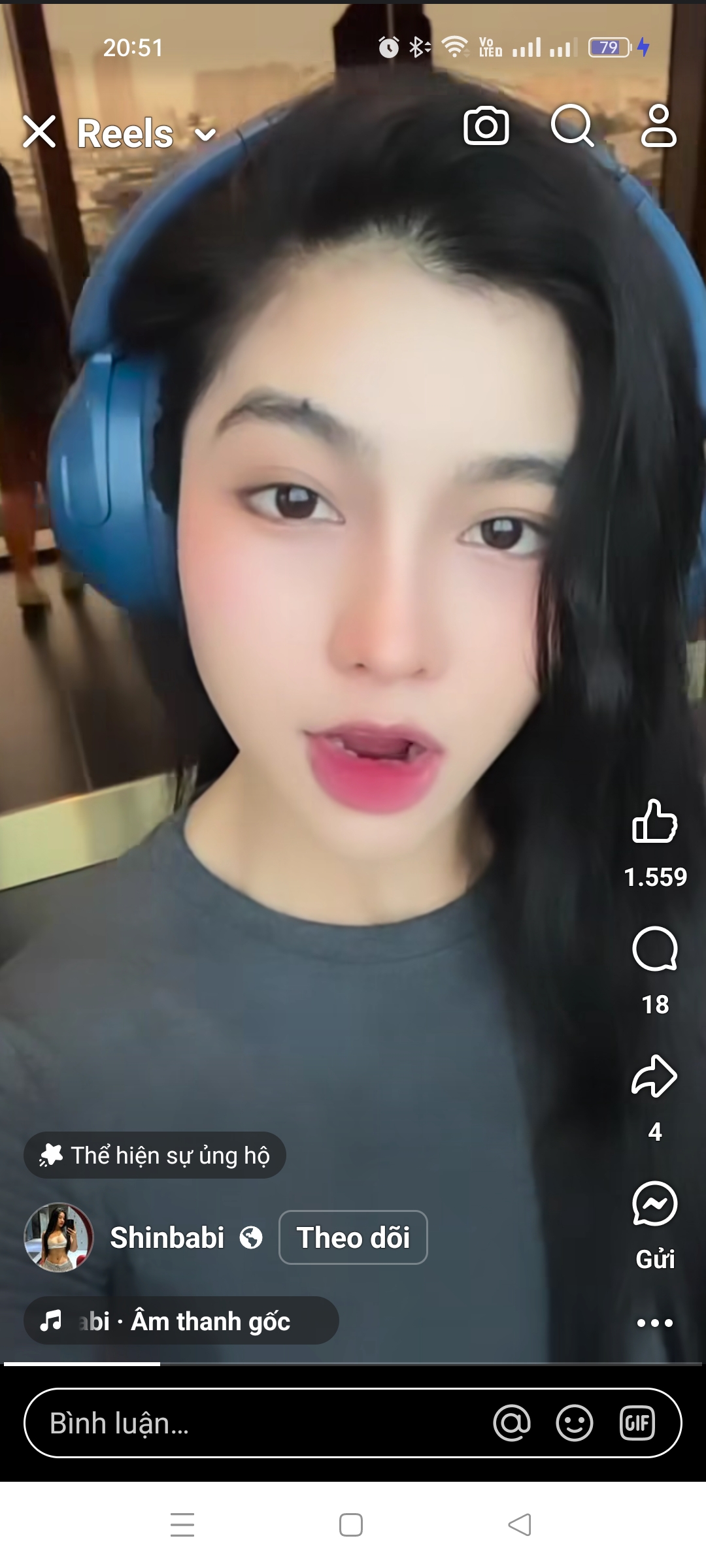The image size is (706, 1568).
Task: Open Shinbabi's profile picture
Action: (x=59, y=1237)
